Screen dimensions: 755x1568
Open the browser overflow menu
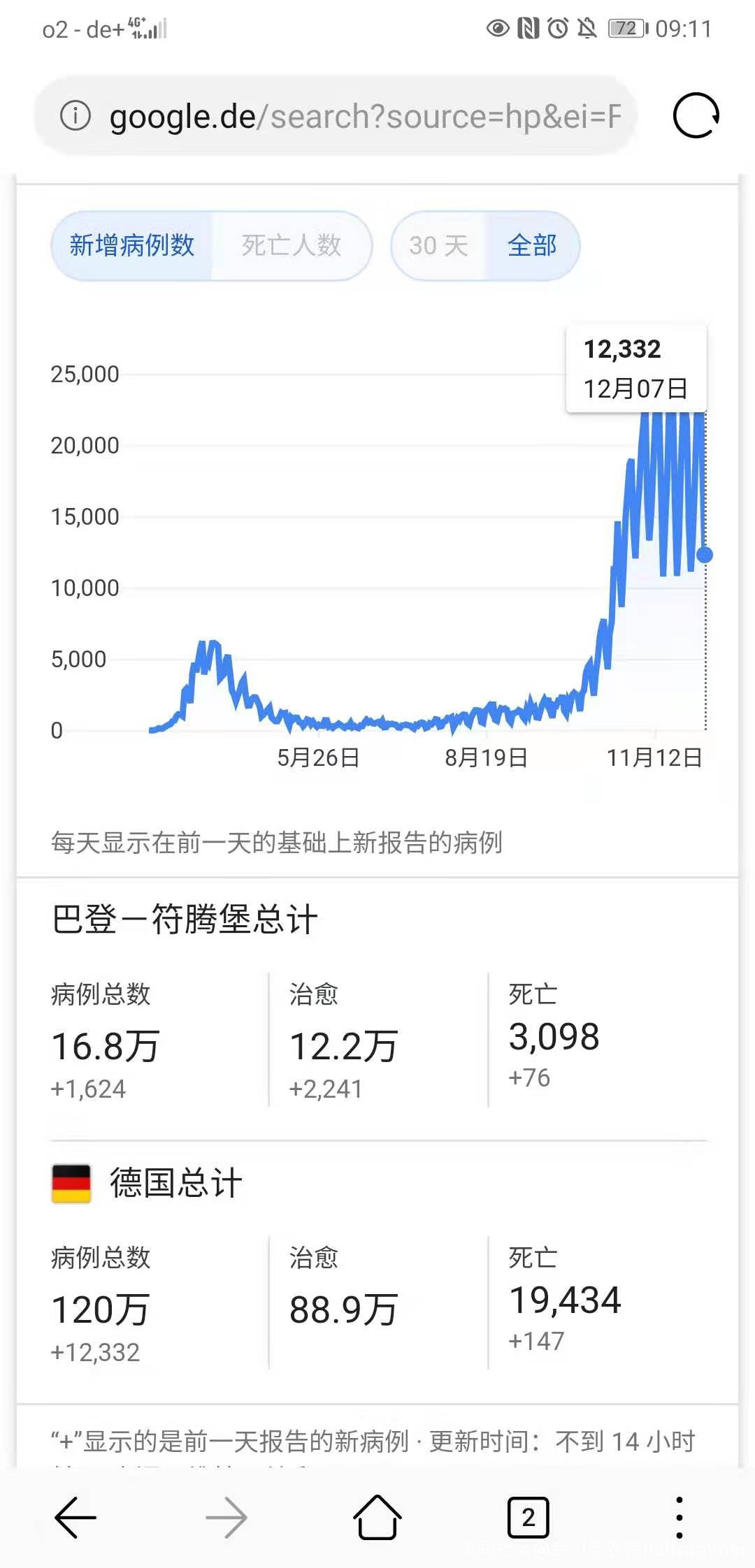(679, 1518)
